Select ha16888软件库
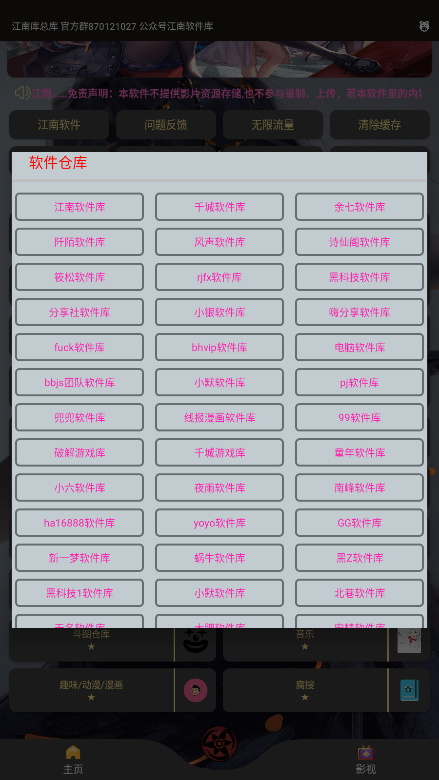Image resolution: width=439 pixels, height=780 pixels. coord(80,523)
